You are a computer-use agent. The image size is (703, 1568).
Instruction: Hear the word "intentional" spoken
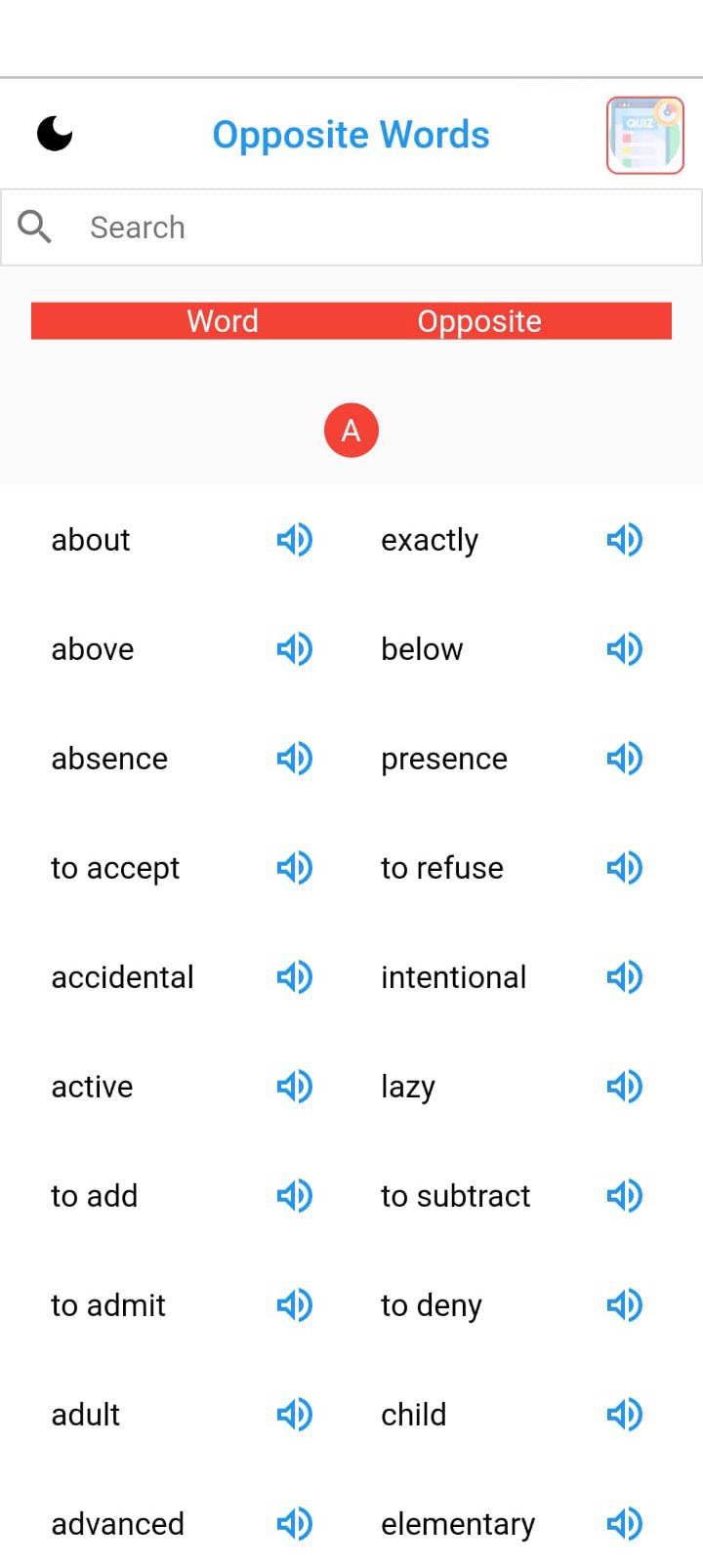624,976
